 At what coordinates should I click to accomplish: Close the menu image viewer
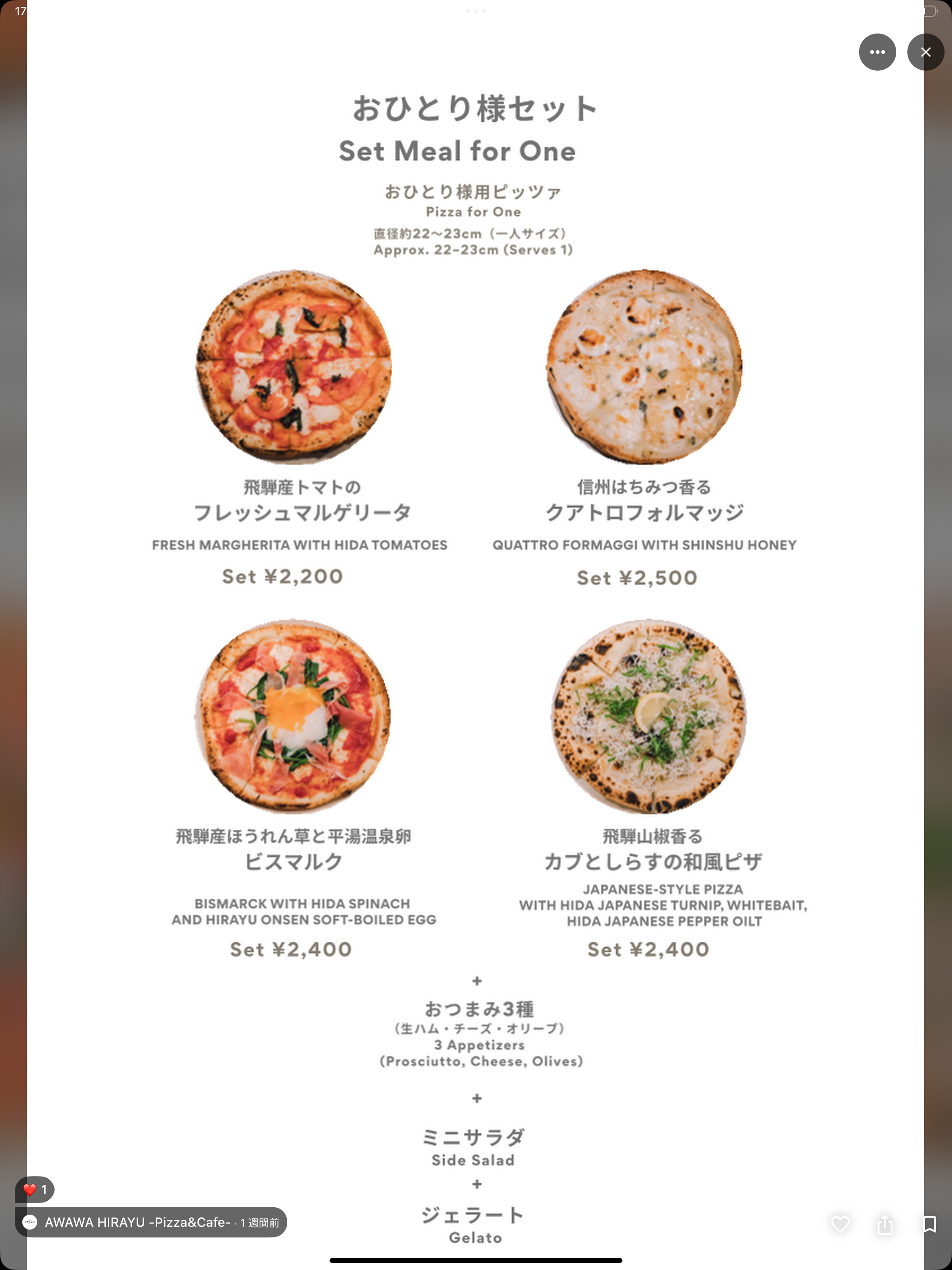coord(925,52)
